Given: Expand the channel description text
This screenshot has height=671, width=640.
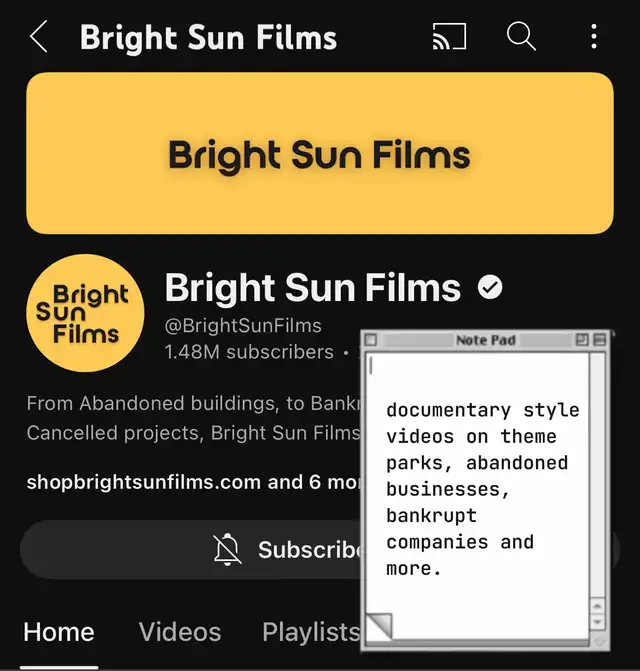Looking at the screenshot, I should coord(192,418).
